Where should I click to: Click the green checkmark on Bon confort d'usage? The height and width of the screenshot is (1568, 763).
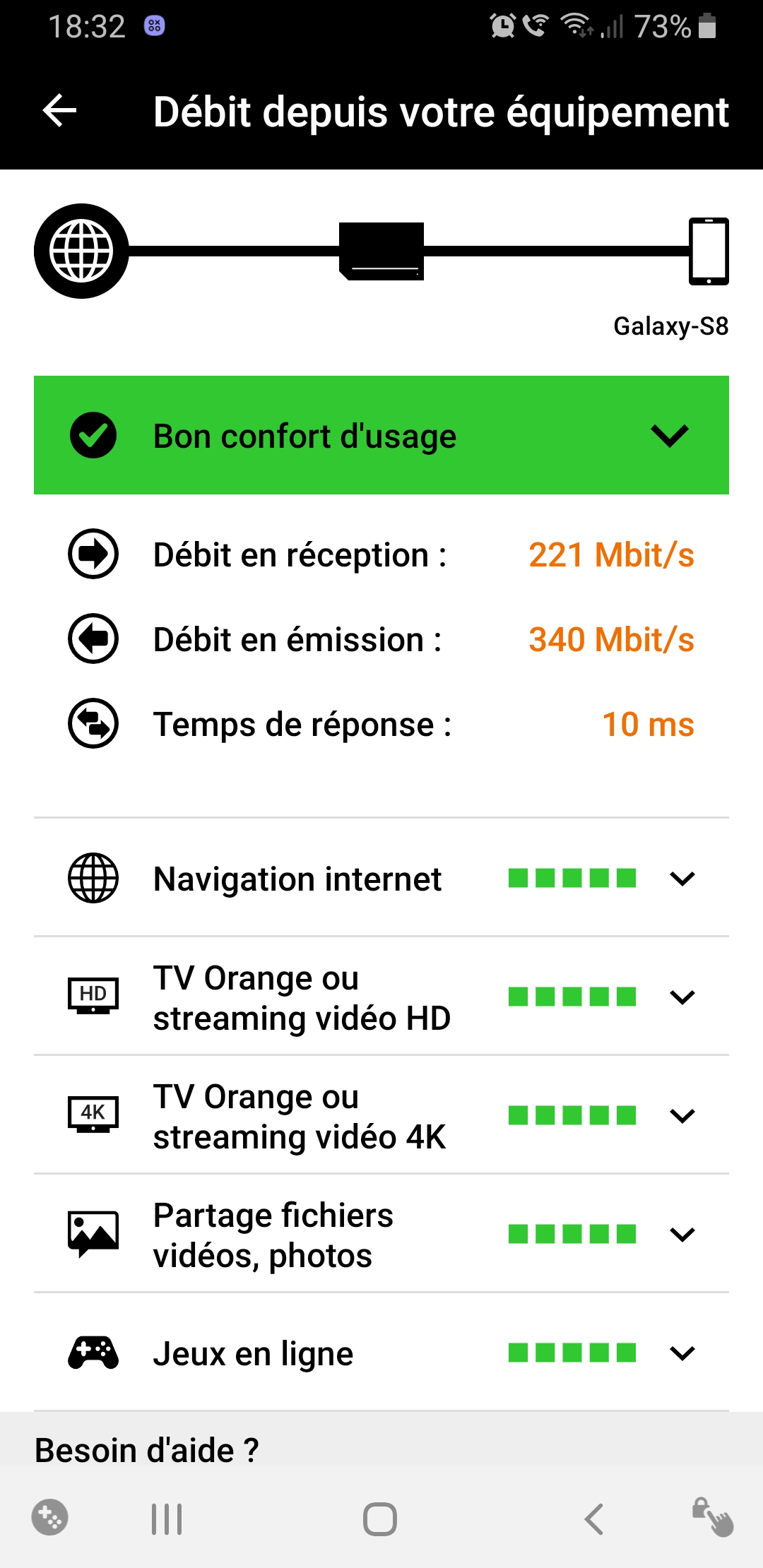(x=93, y=434)
